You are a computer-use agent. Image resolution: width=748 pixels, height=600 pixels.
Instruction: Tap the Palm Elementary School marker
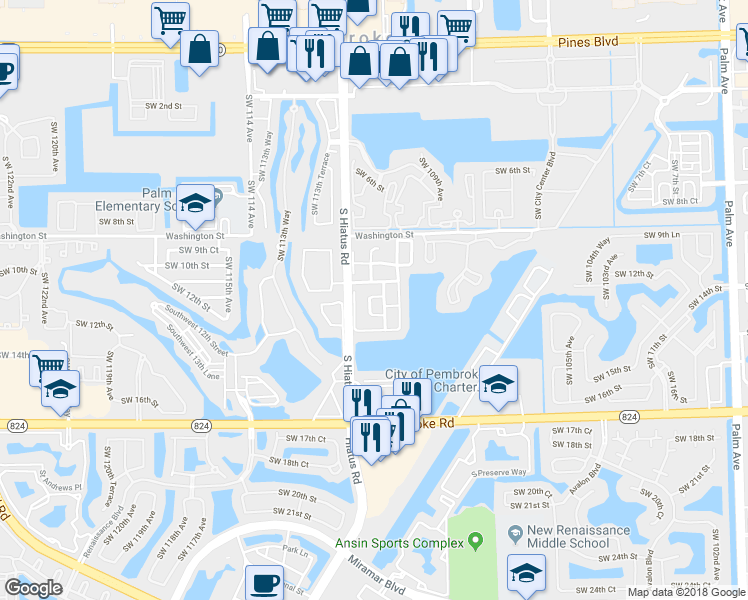click(x=197, y=203)
